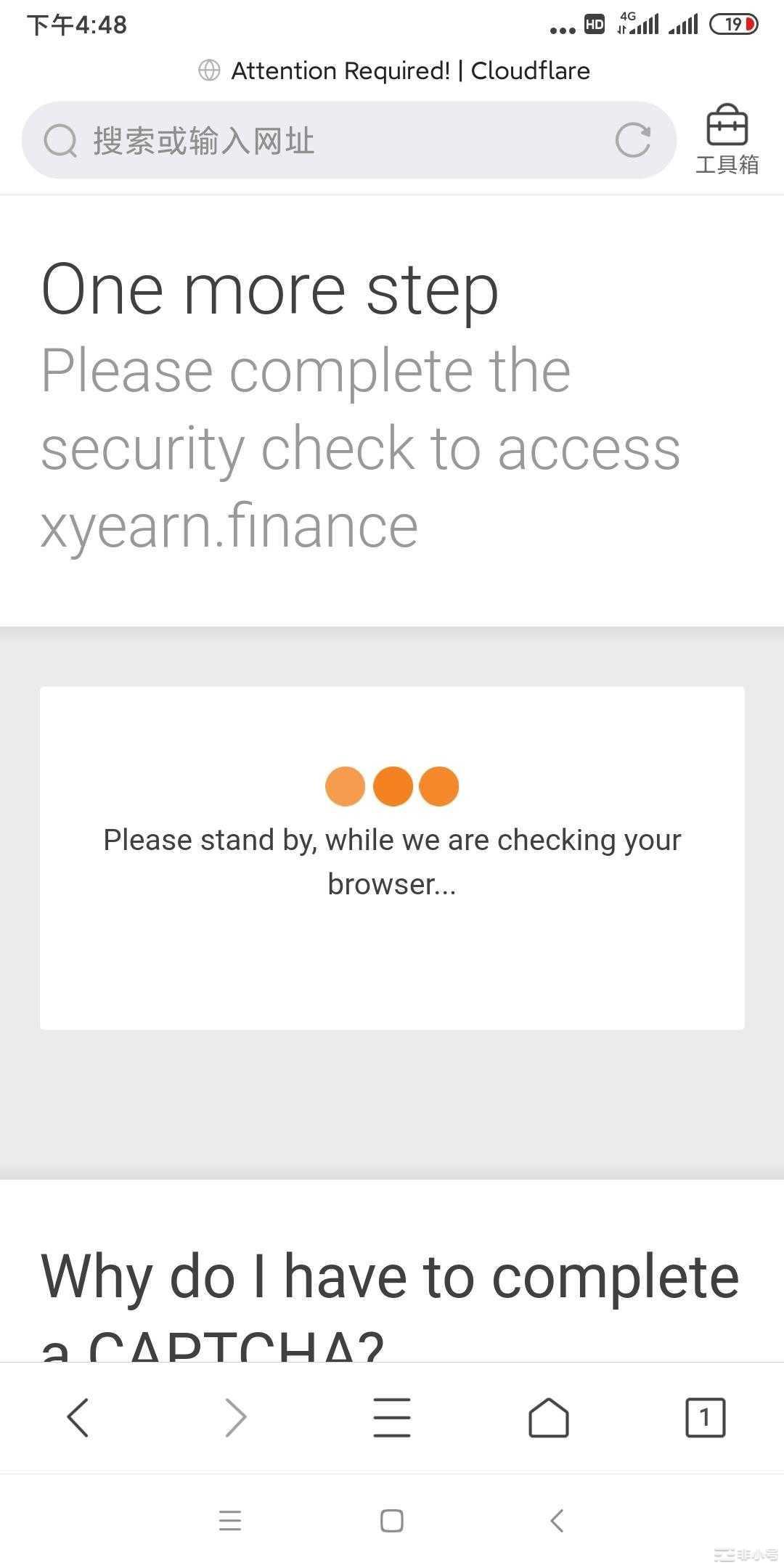Go forward to the next page
This screenshot has height=1568, width=784.
(235, 1417)
